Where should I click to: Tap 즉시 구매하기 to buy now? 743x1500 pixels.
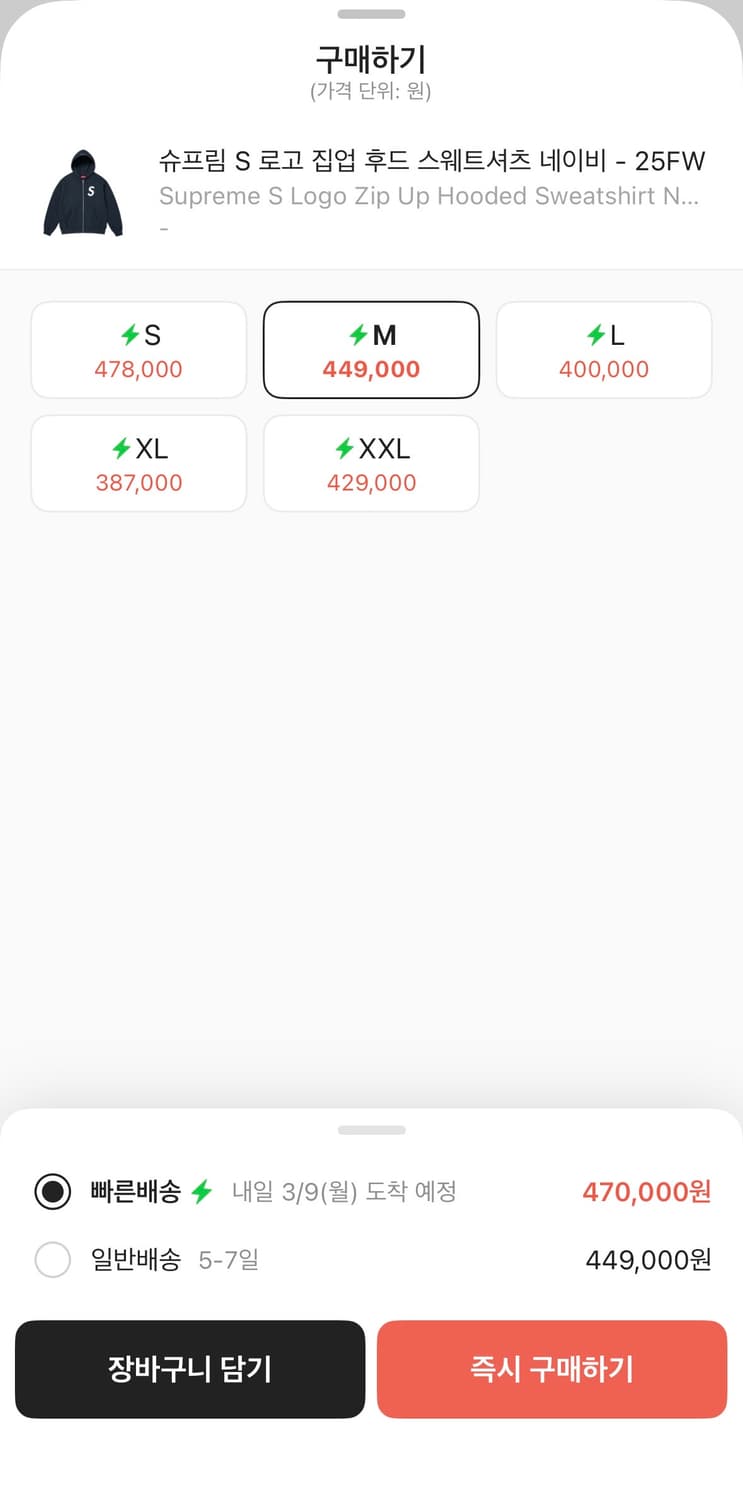click(x=552, y=1369)
